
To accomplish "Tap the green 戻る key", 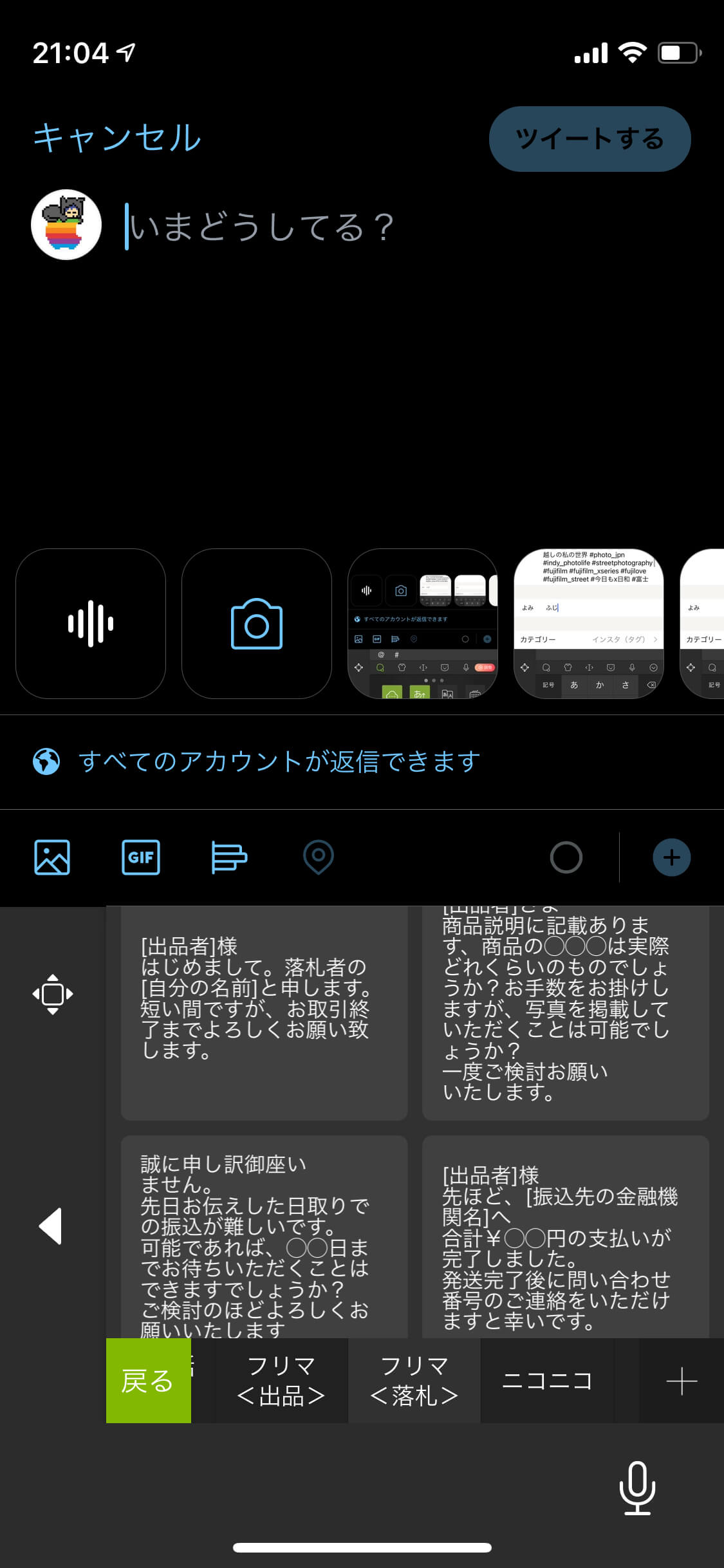I will [149, 1381].
